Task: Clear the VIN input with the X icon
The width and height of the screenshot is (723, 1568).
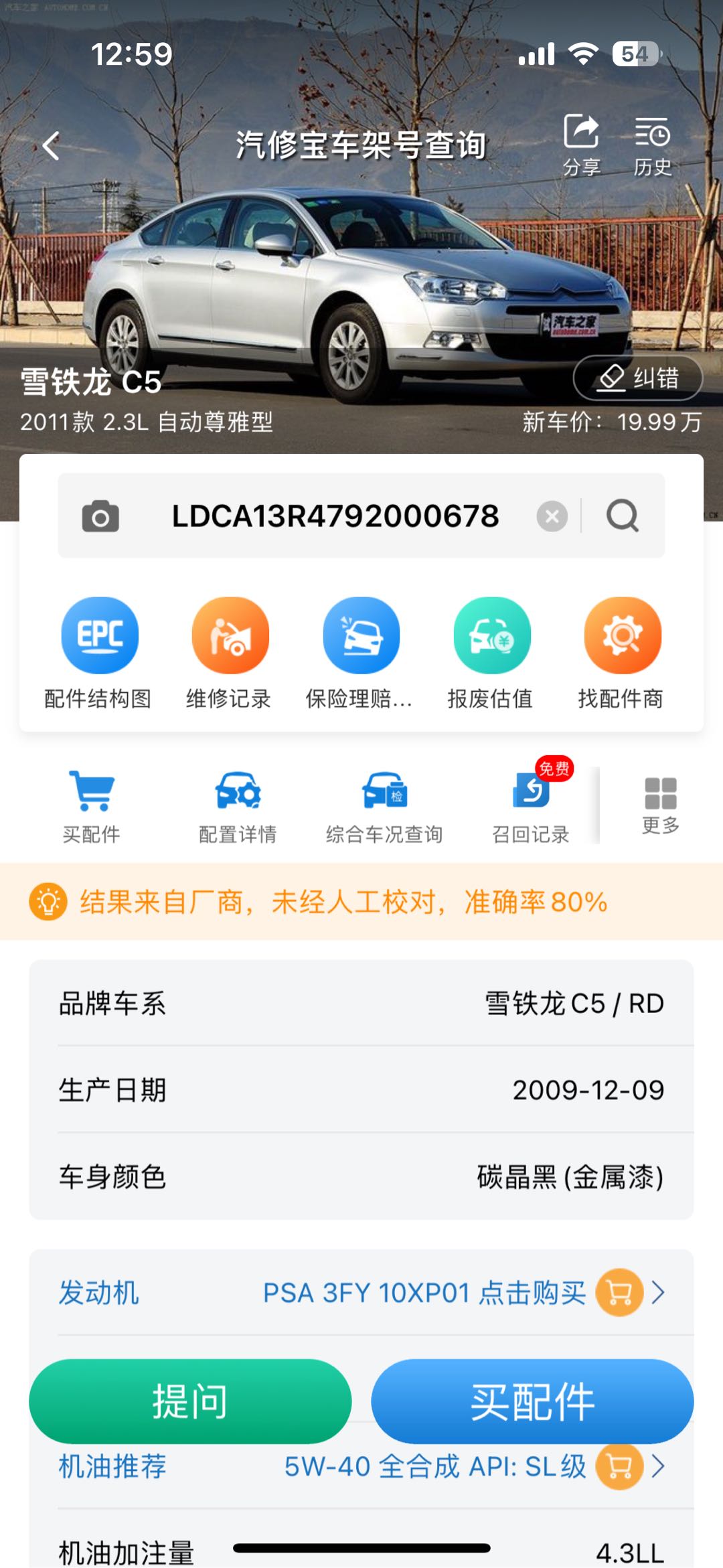Action: (x=552, y=516)
